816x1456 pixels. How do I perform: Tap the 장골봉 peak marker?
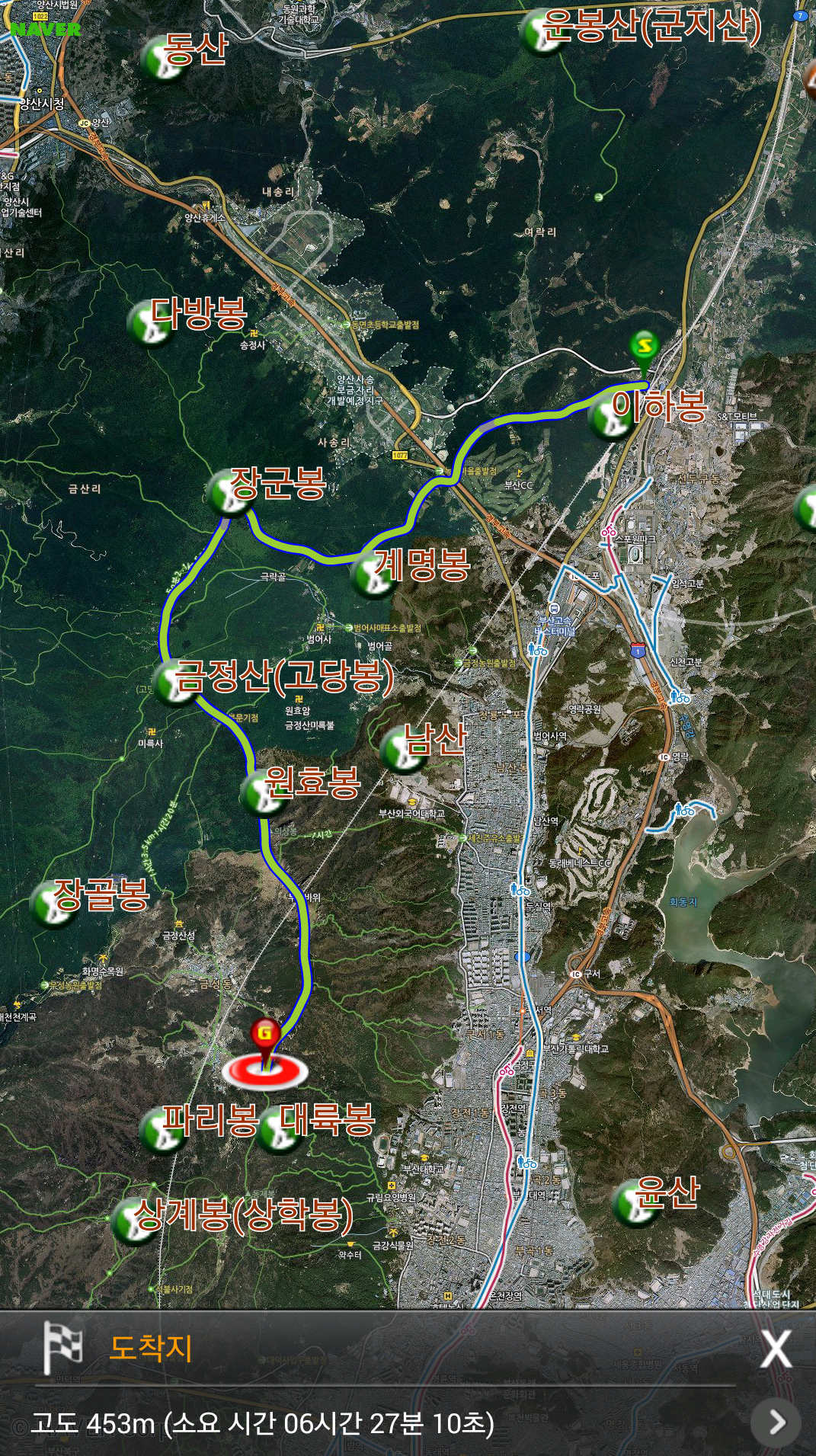click(53, 905)
